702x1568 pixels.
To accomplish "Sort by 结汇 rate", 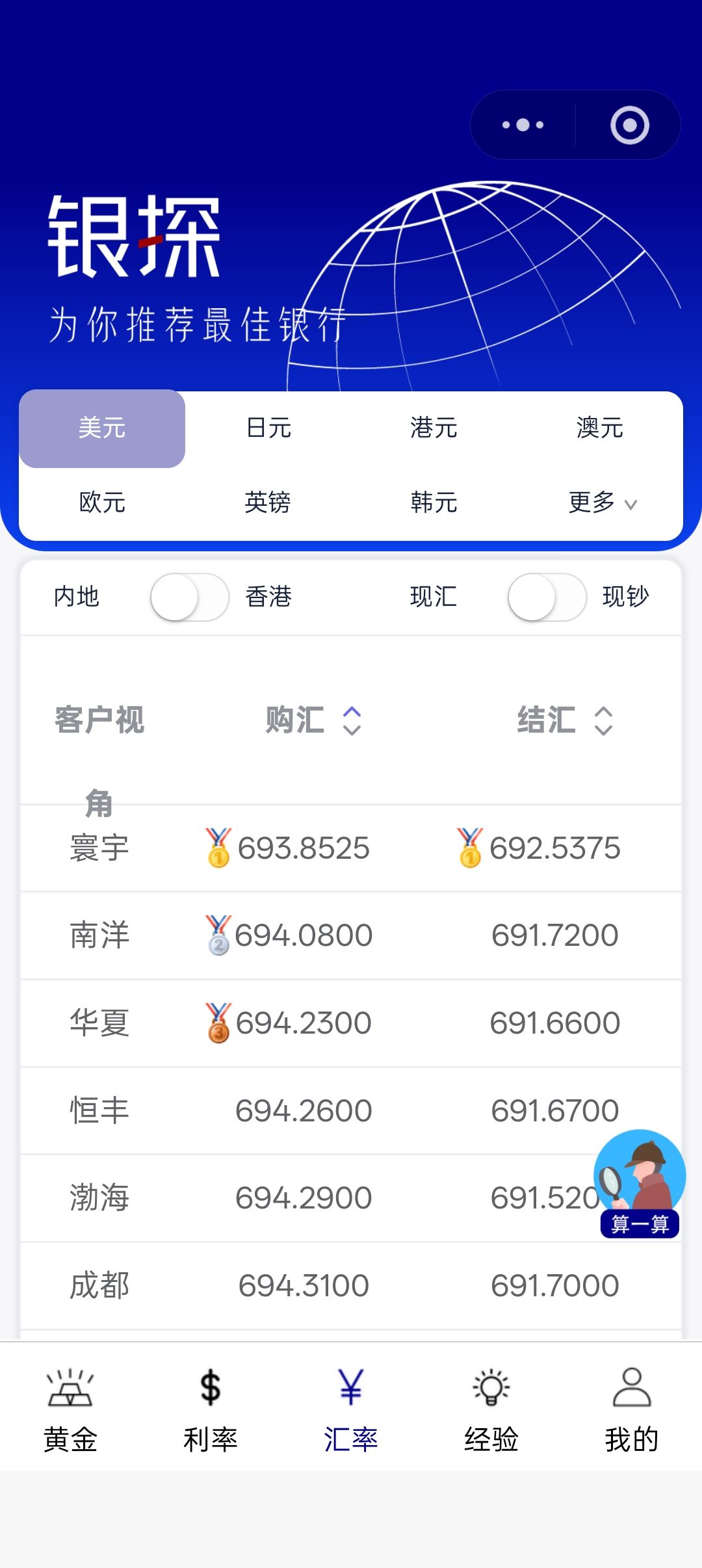I will click(565, 720).
